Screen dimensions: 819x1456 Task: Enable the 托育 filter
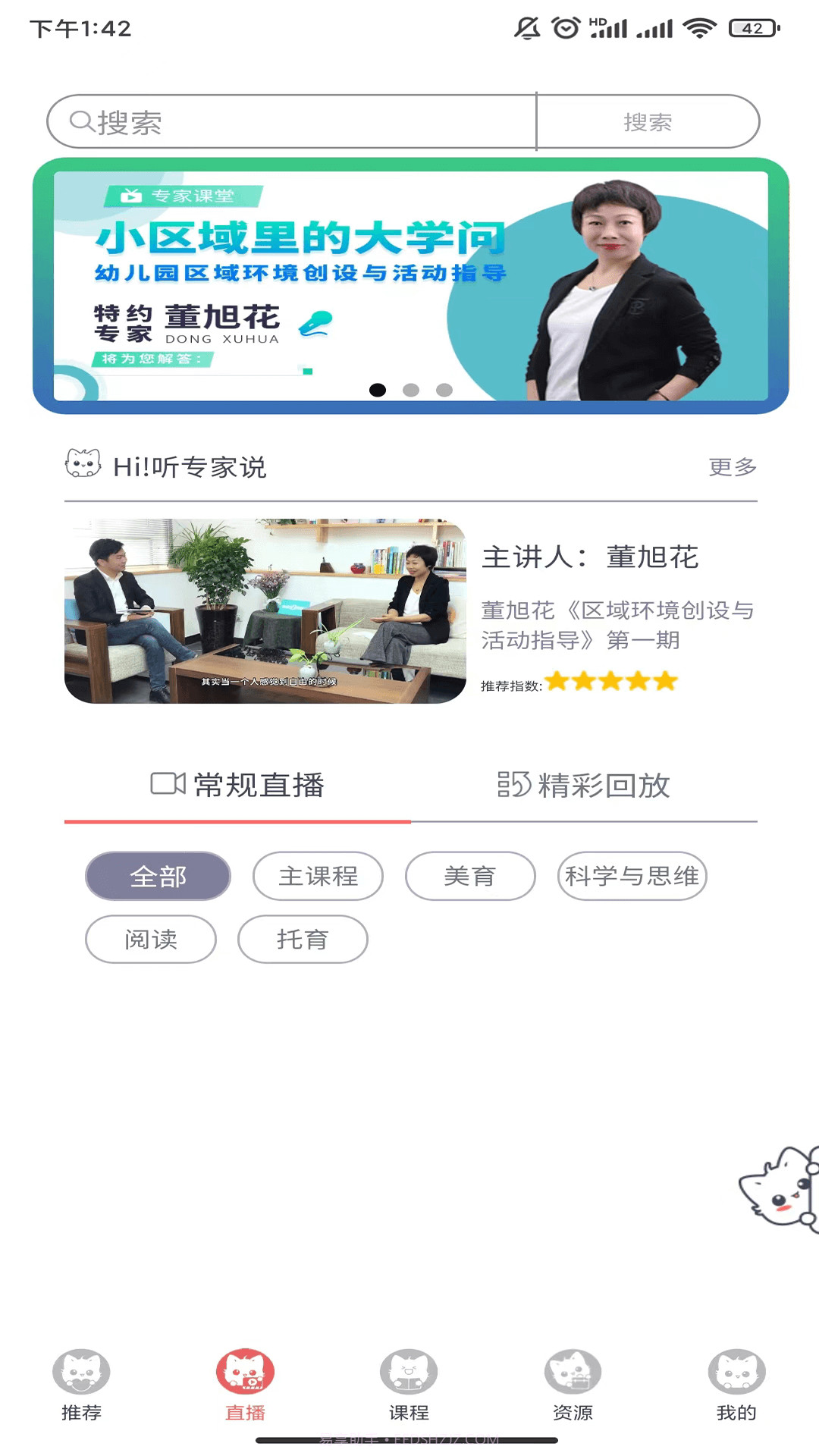click(303, 940)
